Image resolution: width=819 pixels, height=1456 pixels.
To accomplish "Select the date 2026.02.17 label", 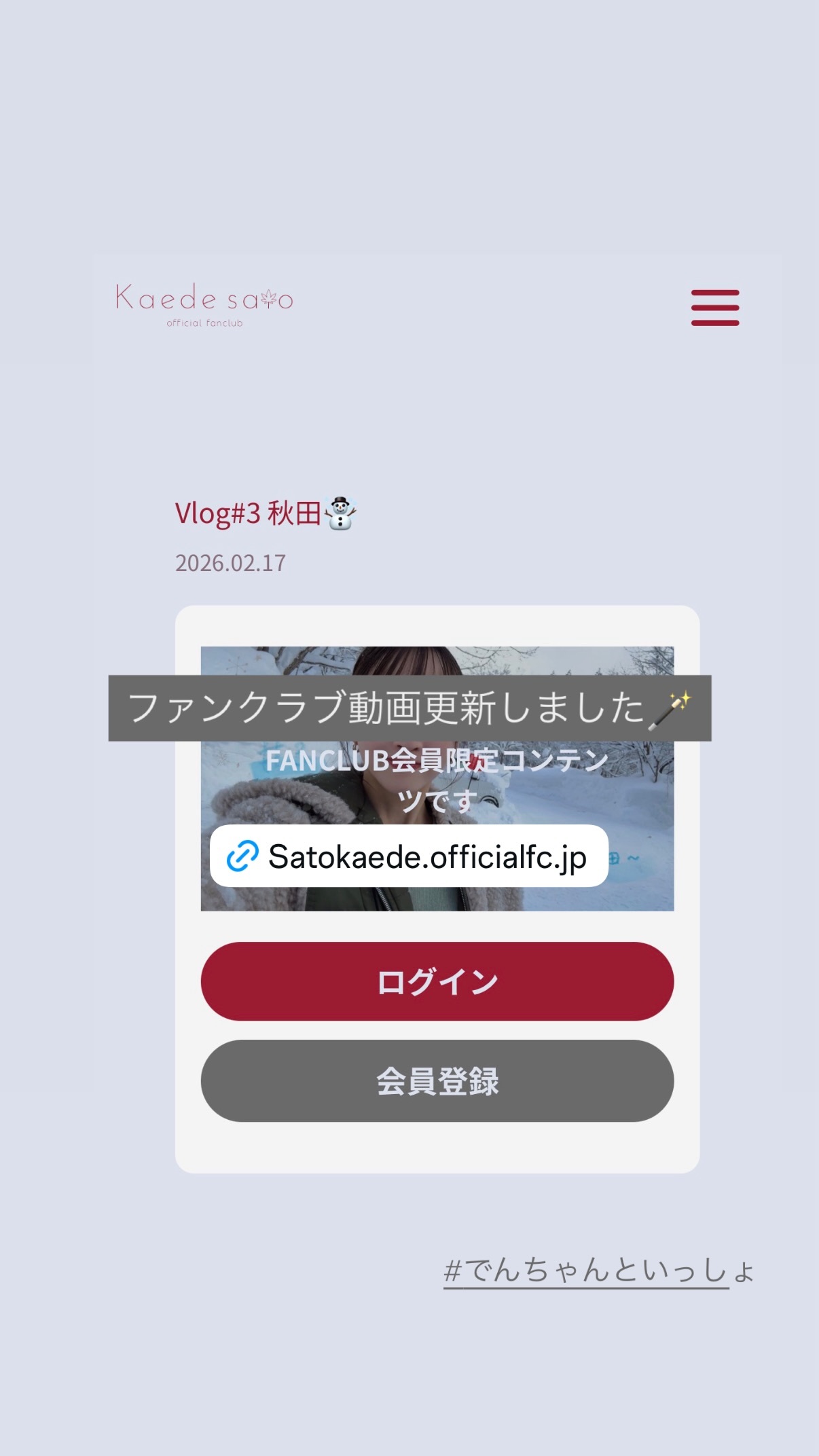I will click(x=231, y=562).
